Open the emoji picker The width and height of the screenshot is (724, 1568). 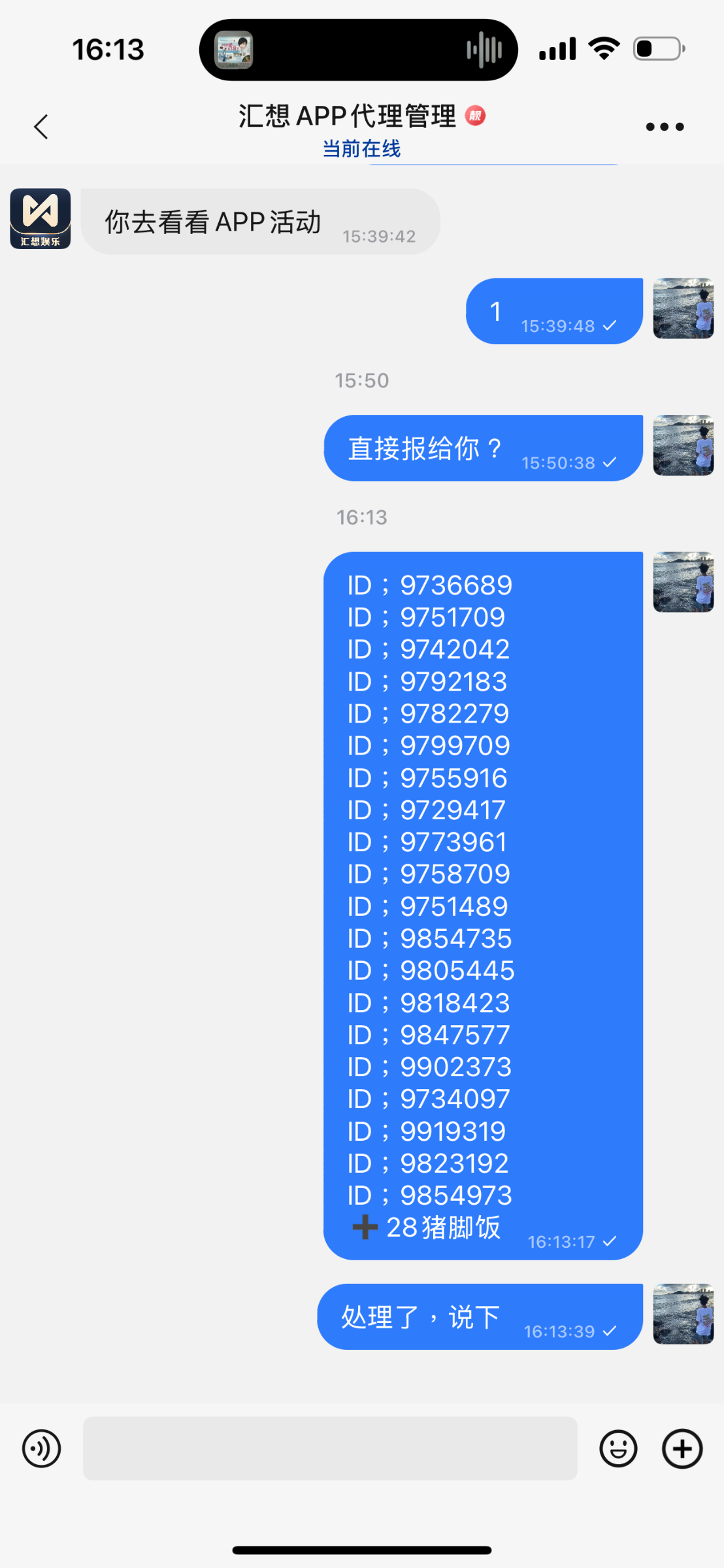pyautogui.click(x=618, y=1448)
